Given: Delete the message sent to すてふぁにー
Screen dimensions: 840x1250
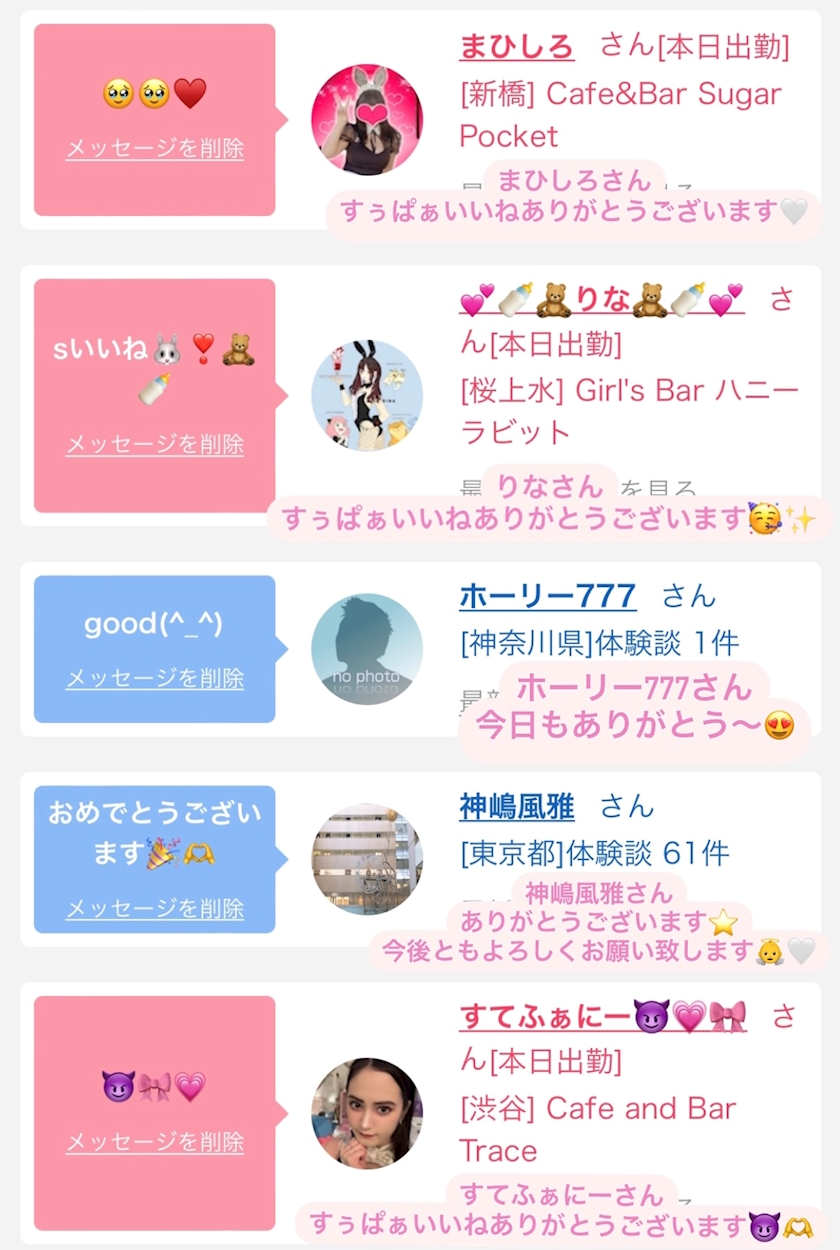Looking at the screenshot, I should click(x=155, y=1142).
